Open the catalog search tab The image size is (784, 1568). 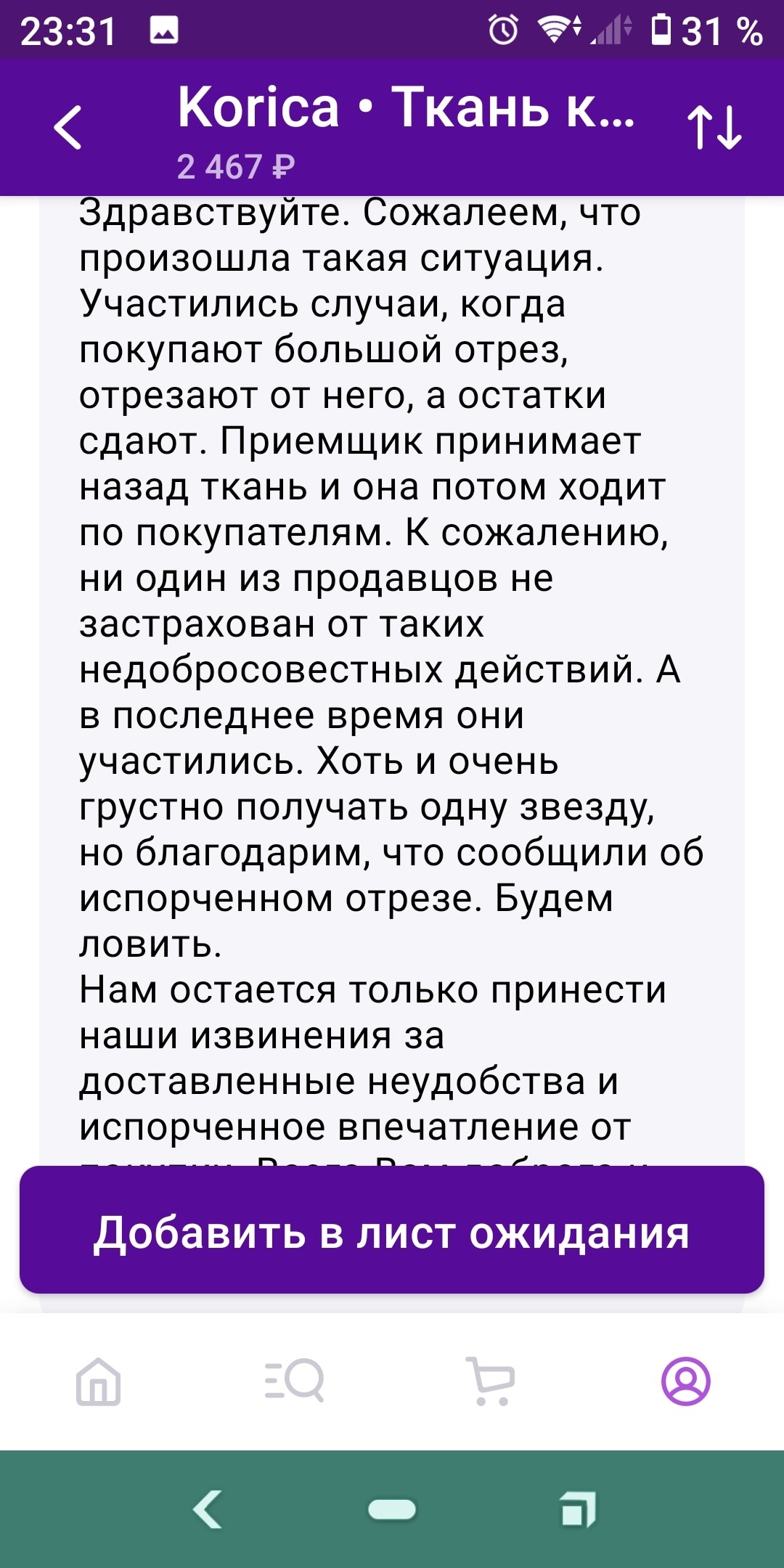coord(294,1381)
